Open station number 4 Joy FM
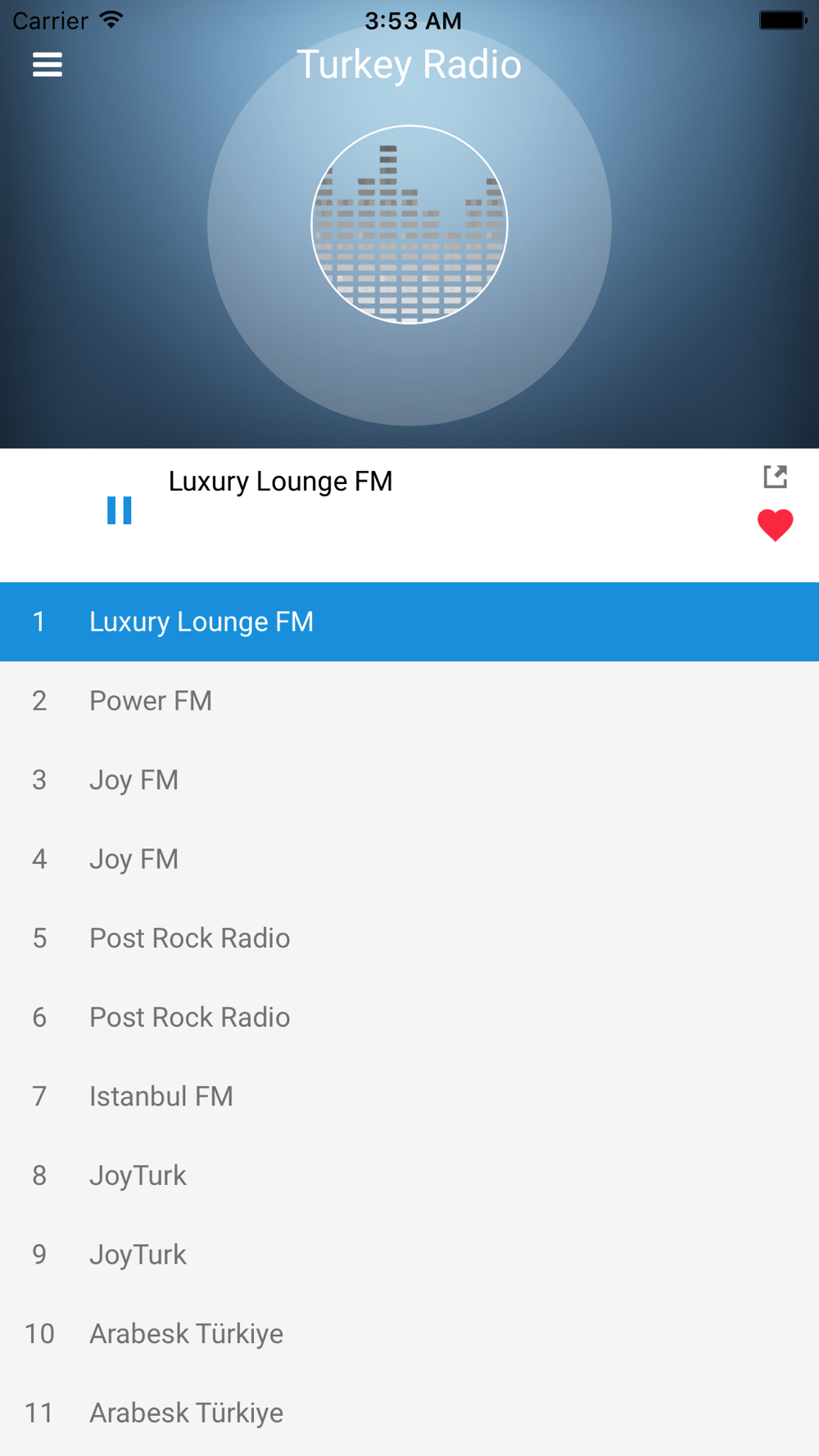This screenshot has height=1456, width=819. tap(409, 859)
